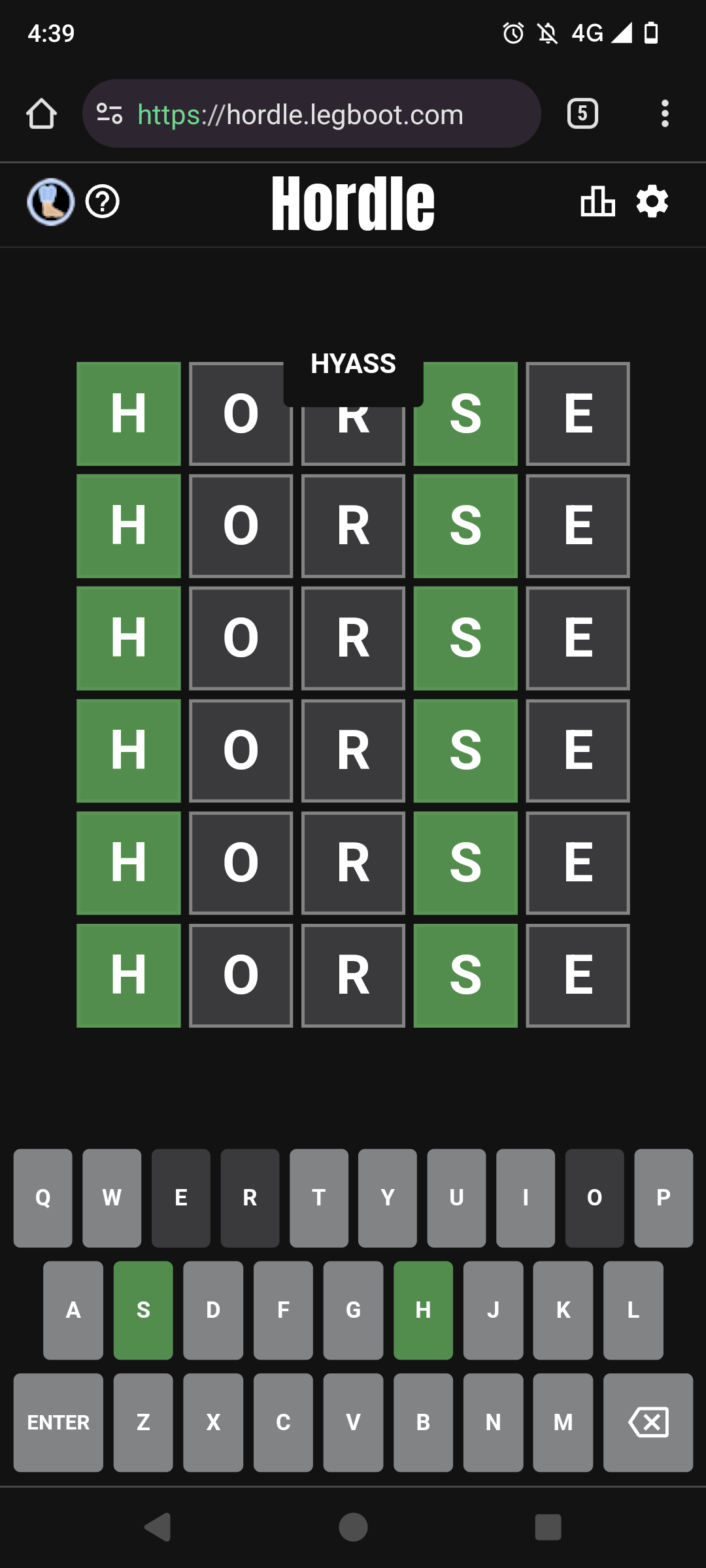This screenshot has height=1568, width=706.
Task: Delete a letter with the backspace key
Action: point(648,1422)
